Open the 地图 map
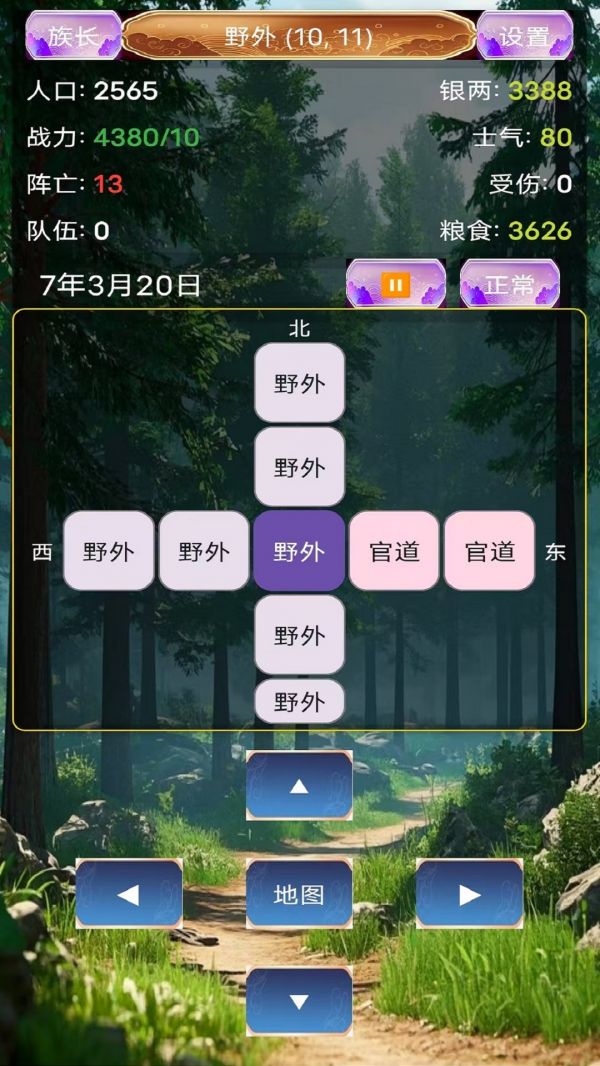Screen dimensions: 600x1066 299,894
